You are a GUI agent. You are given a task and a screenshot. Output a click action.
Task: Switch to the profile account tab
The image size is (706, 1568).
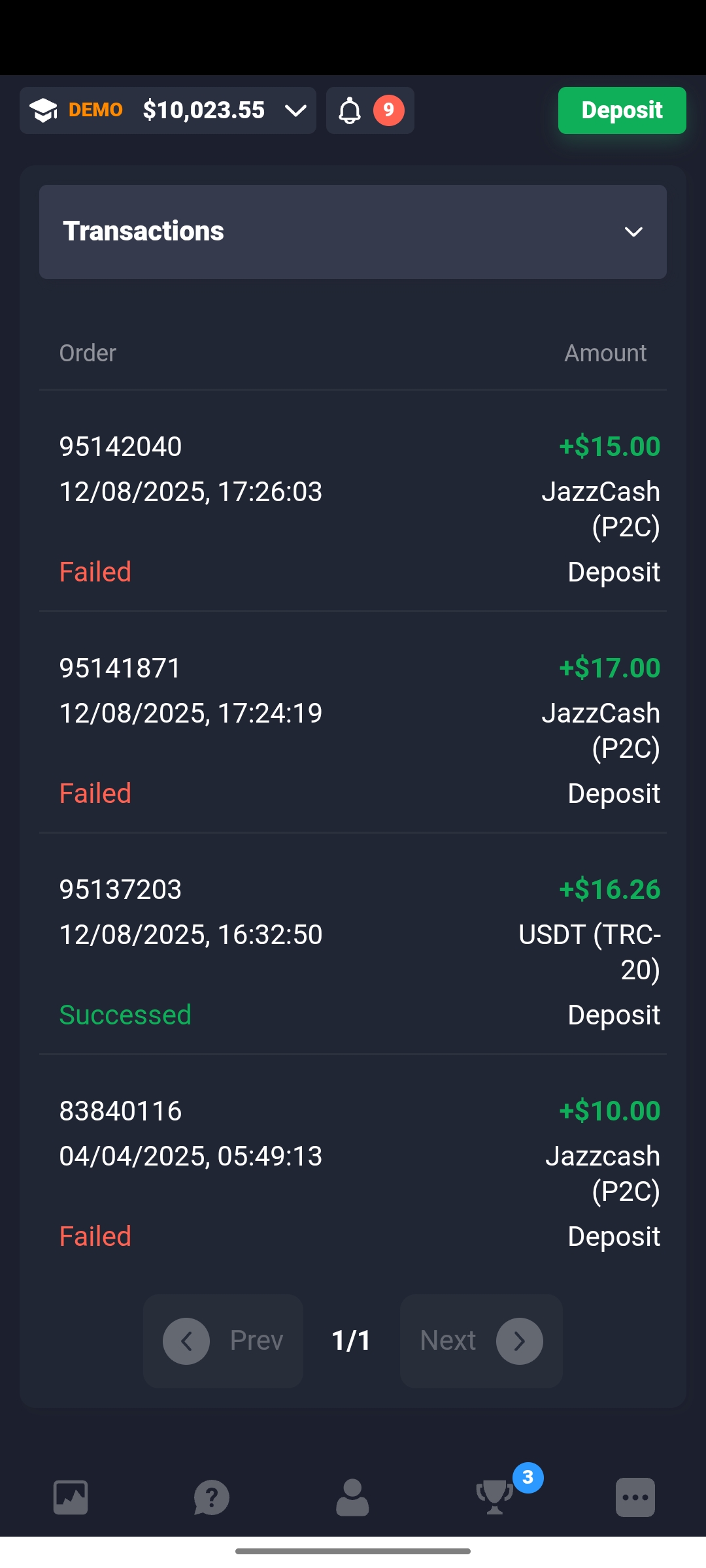pyautogui.click(x=352, y=1497)
